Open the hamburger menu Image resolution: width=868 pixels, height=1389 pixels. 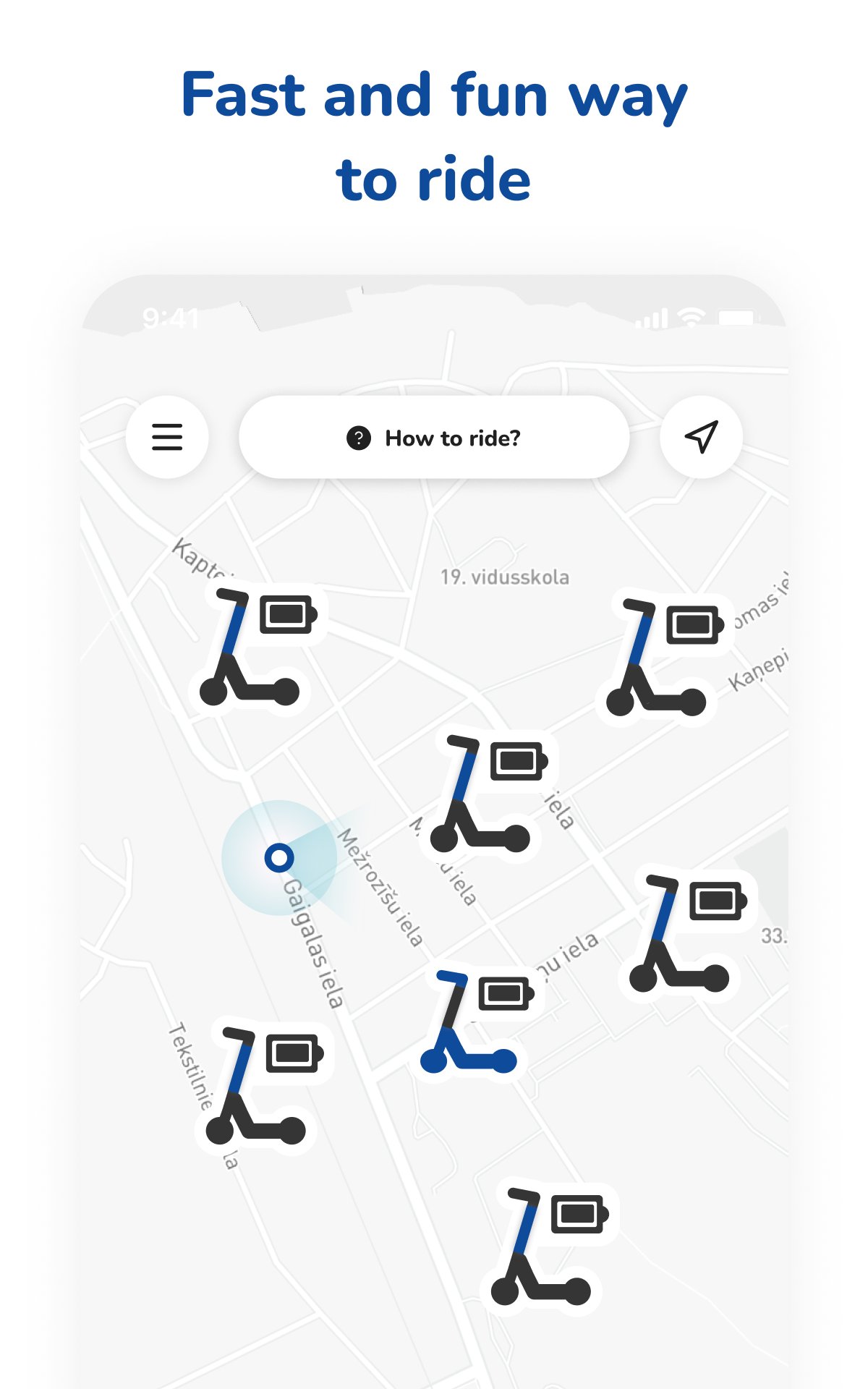point(166,438)
